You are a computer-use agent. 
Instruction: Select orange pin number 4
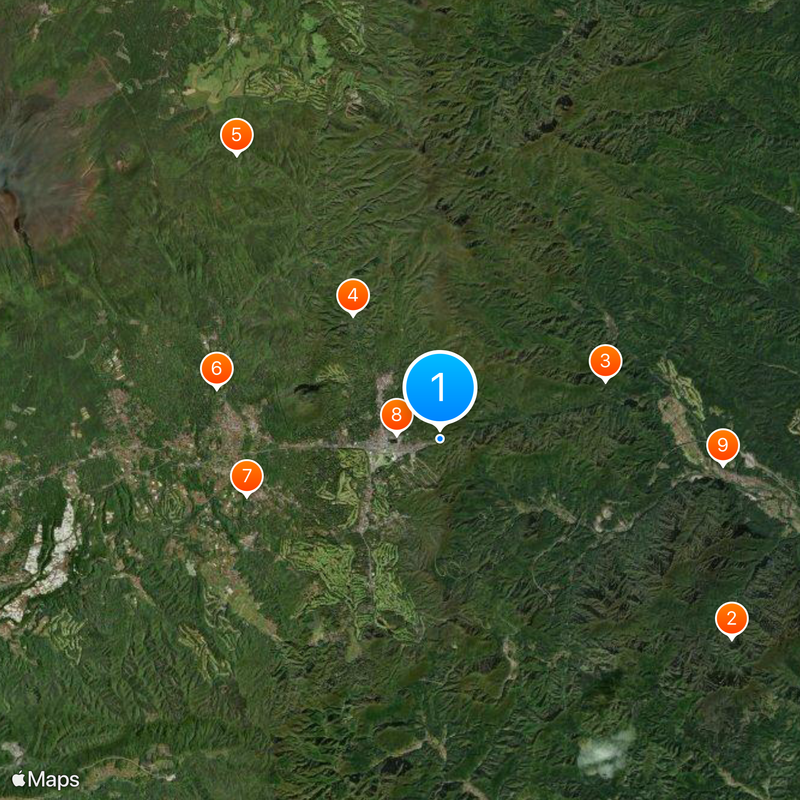tap(352, 295)
